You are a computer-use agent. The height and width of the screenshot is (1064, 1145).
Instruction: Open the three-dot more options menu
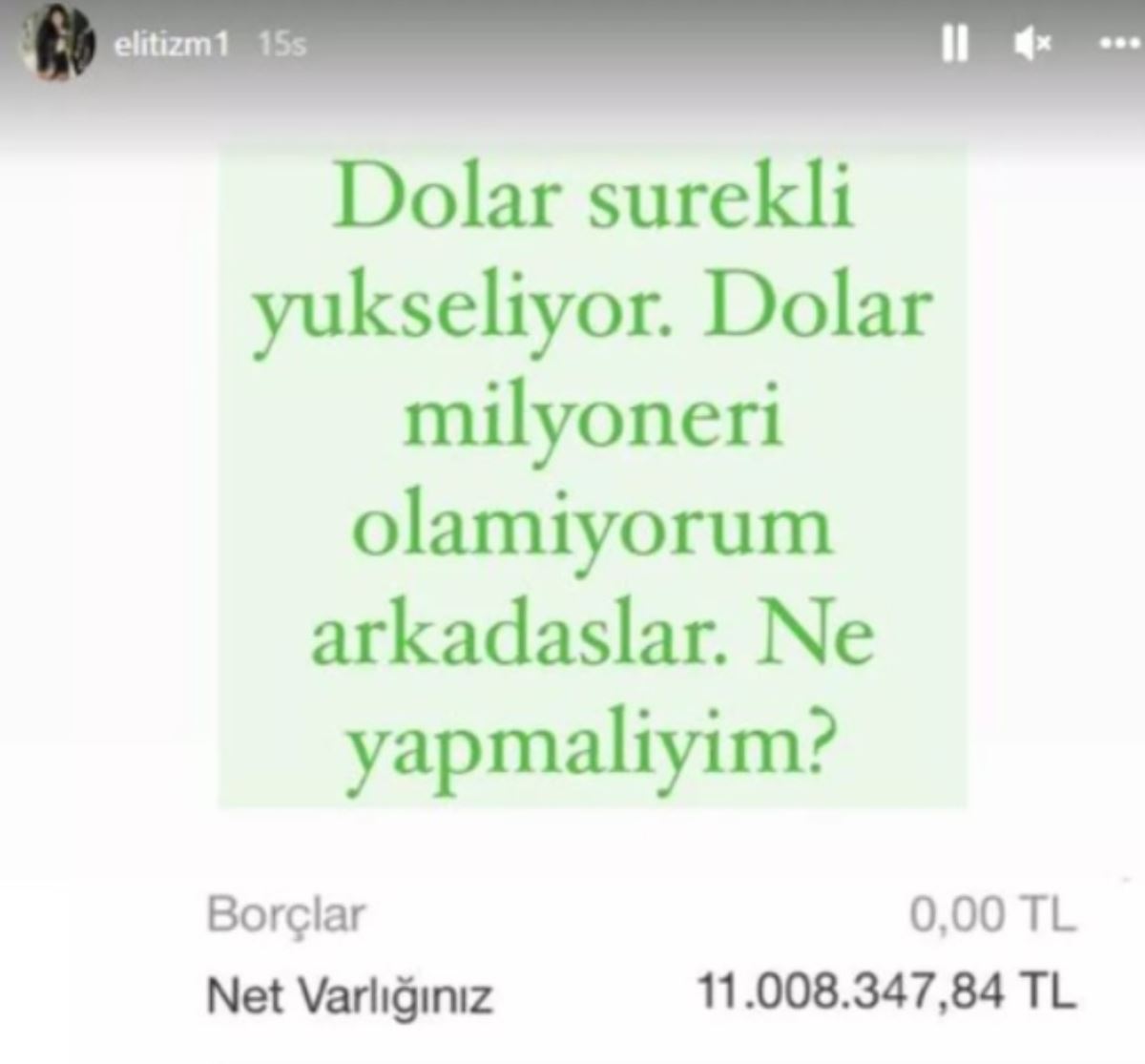(1118, 43)
